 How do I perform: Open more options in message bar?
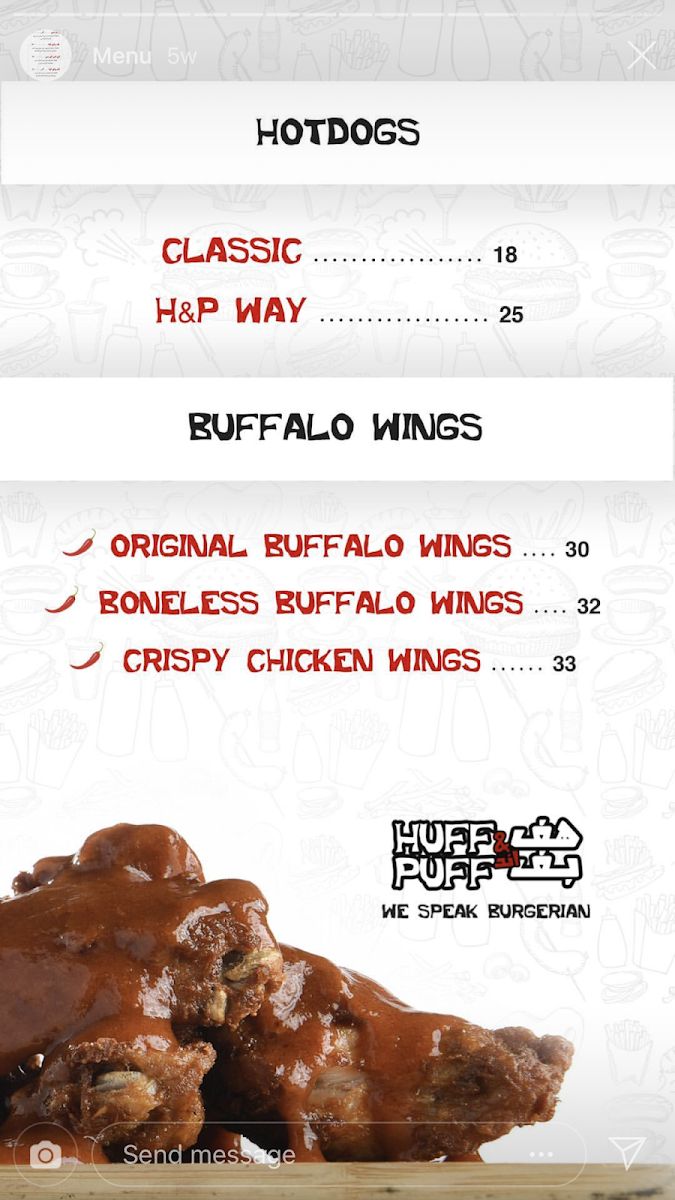click(x=541, y=1155)
